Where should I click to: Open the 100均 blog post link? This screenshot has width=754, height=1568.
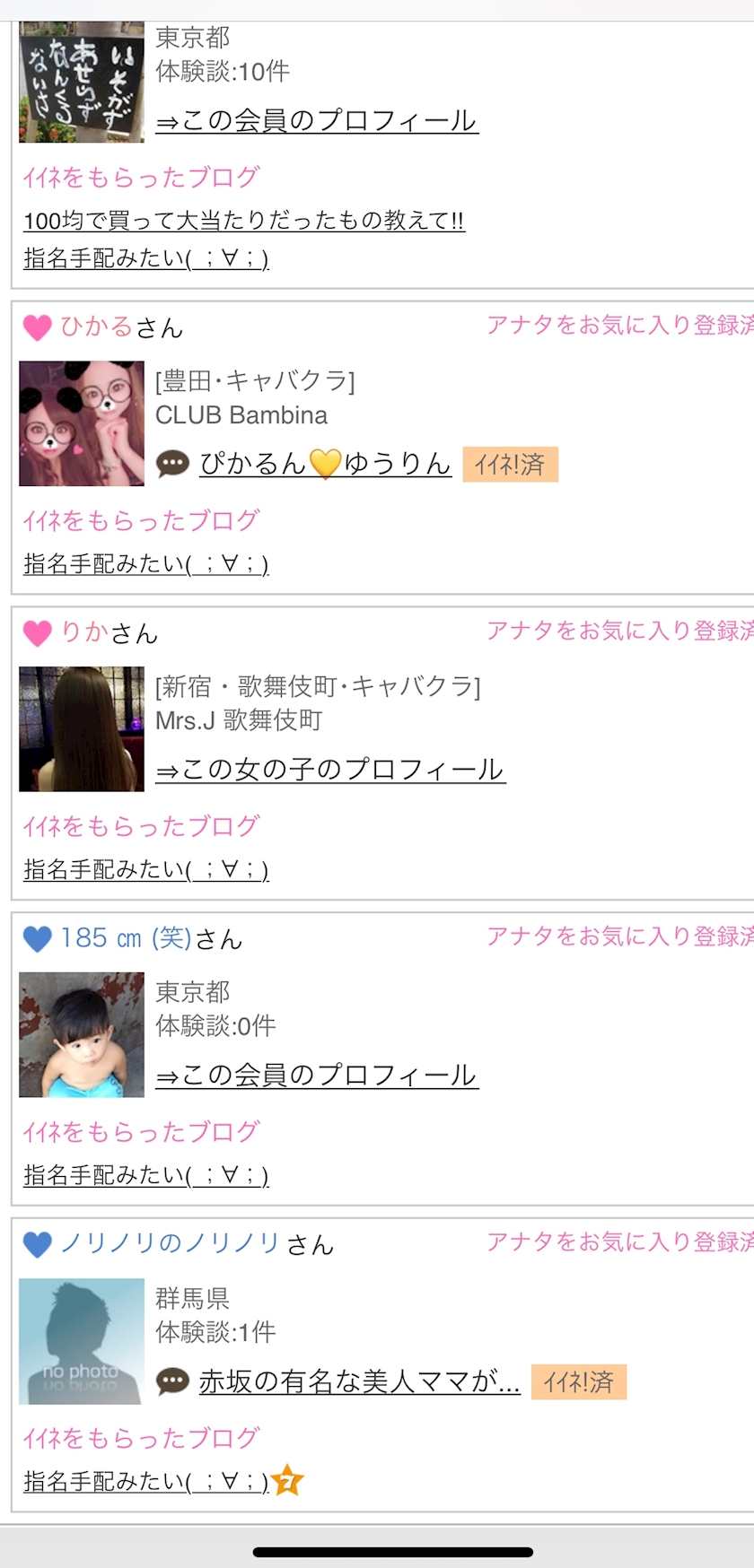click(x=243, y=221)
